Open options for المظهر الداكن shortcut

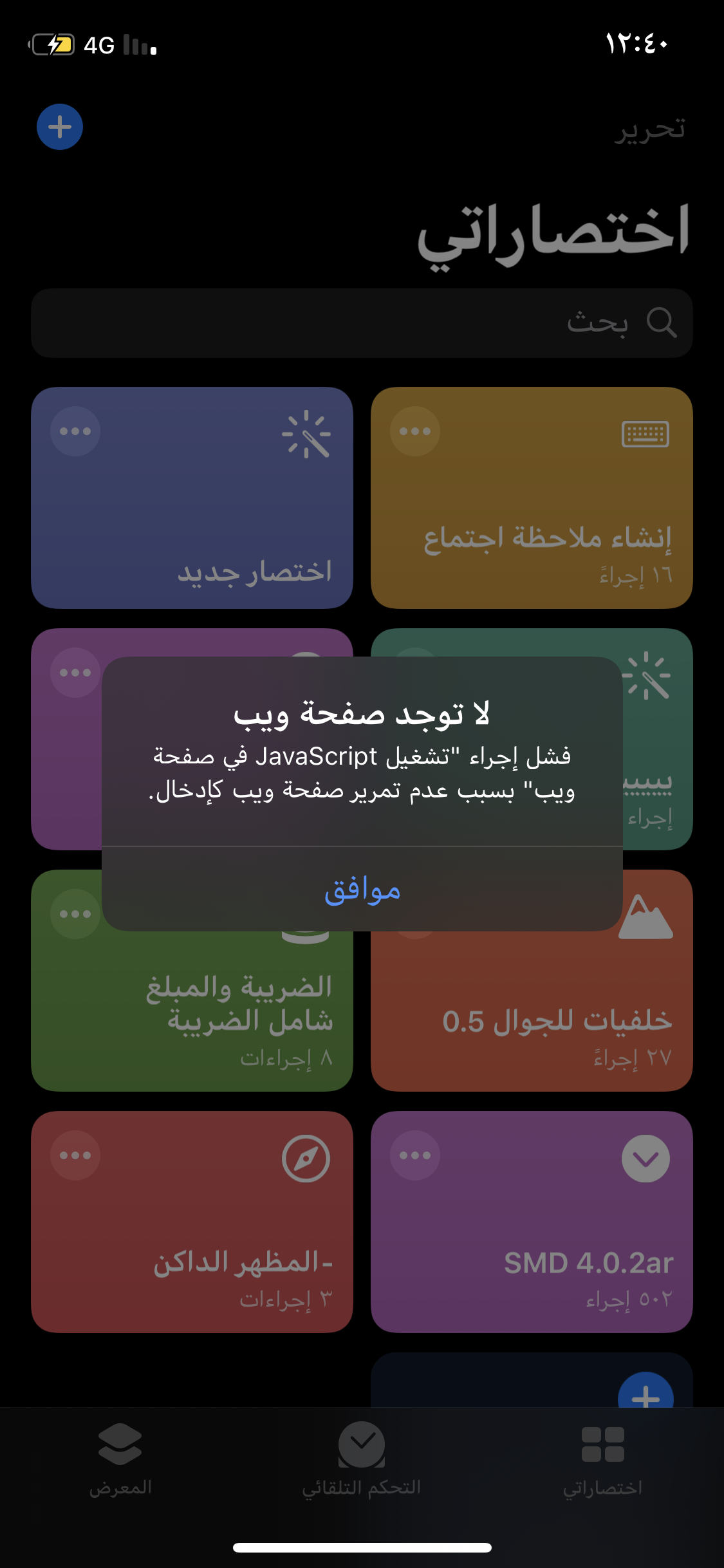[x=75, y=1155]
